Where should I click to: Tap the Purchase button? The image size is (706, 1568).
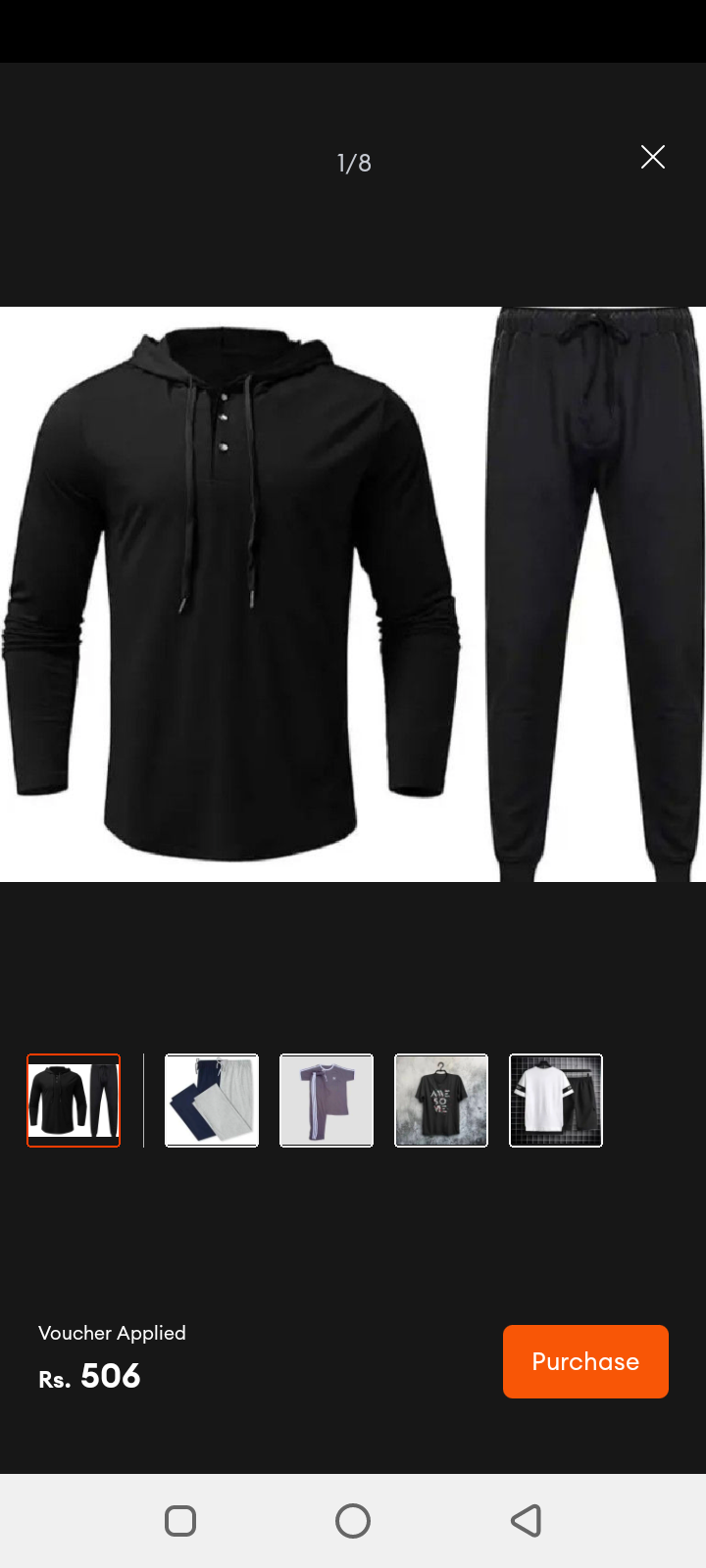(585, 1361)
